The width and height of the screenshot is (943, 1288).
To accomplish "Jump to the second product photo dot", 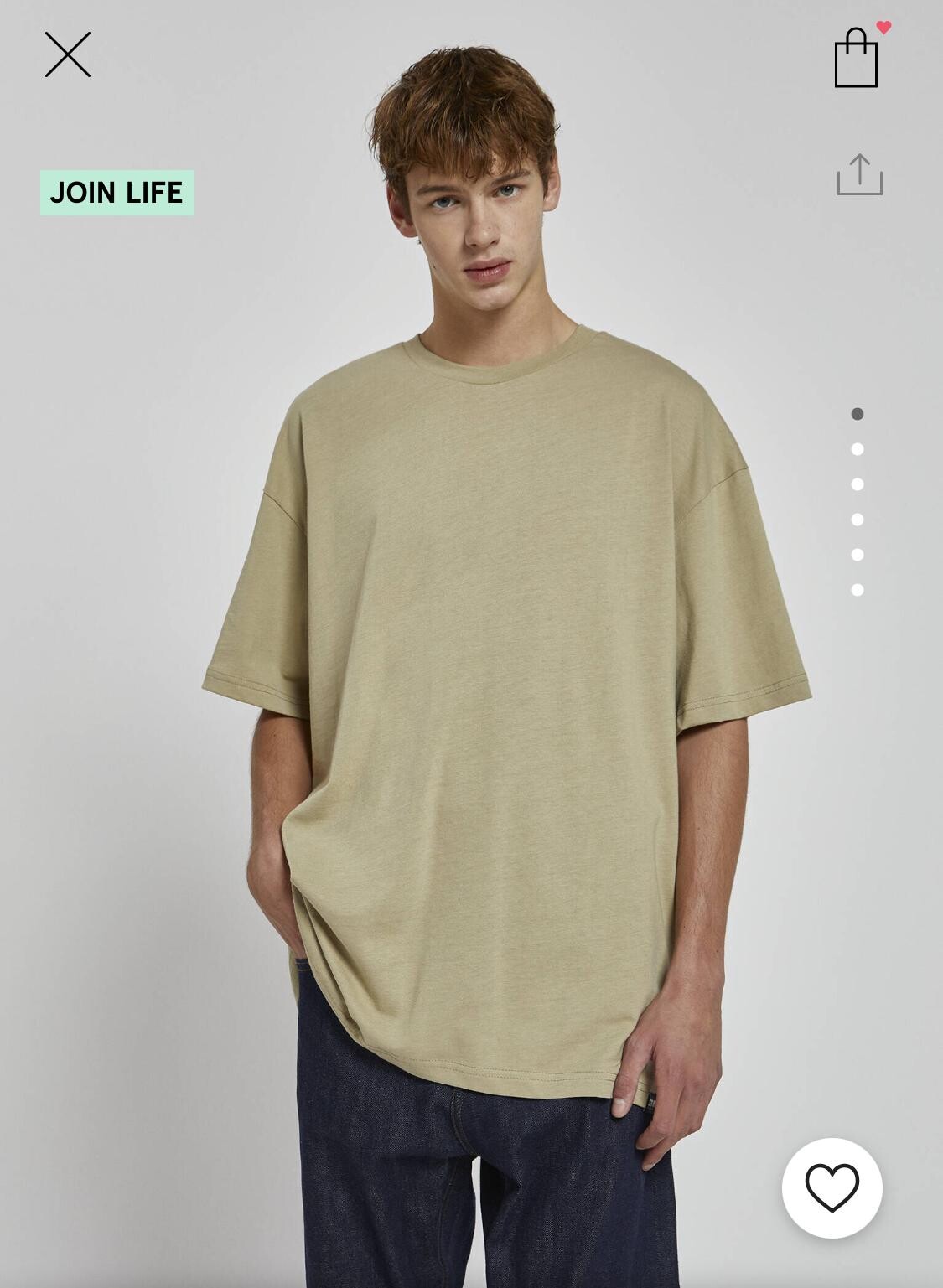I will pos(857,449).
